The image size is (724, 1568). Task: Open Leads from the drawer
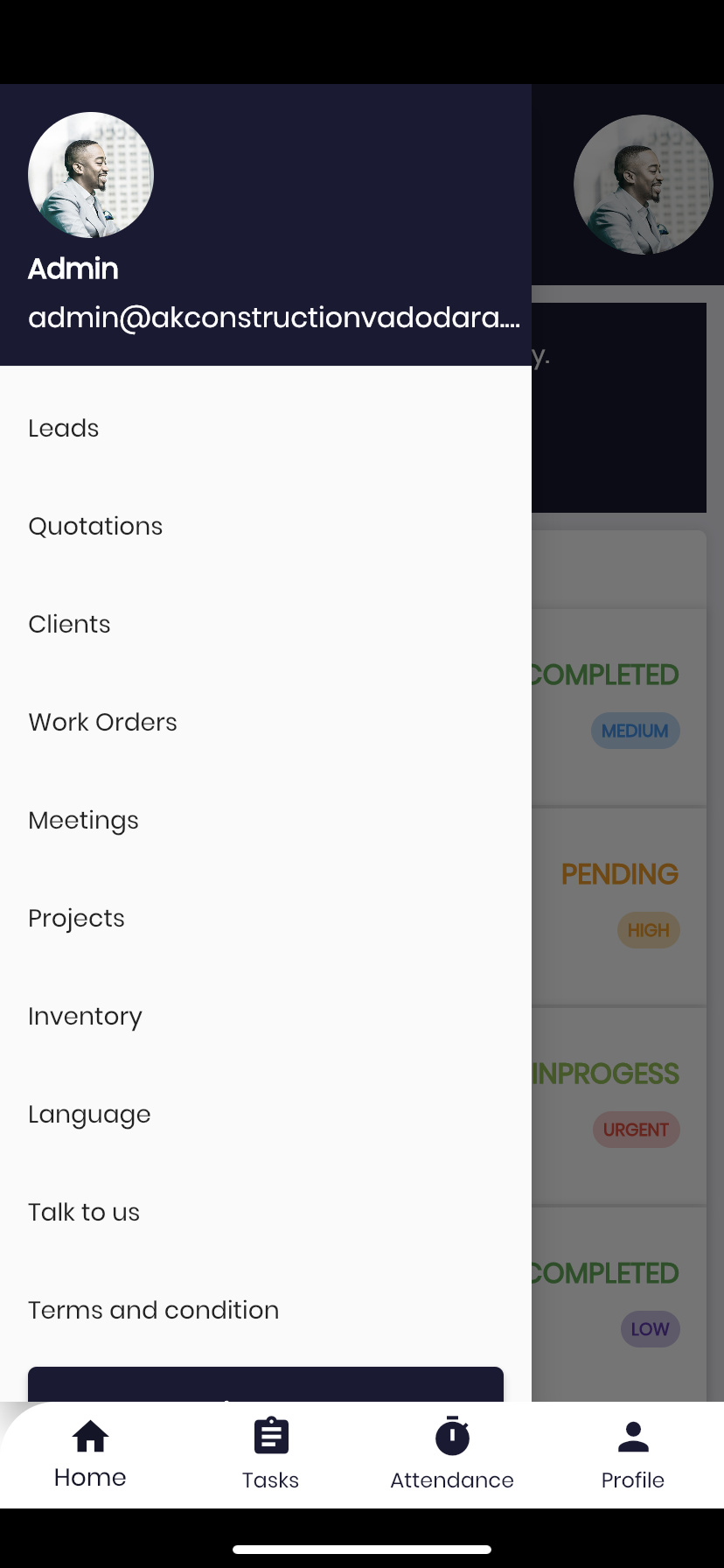tap(266, 428)
